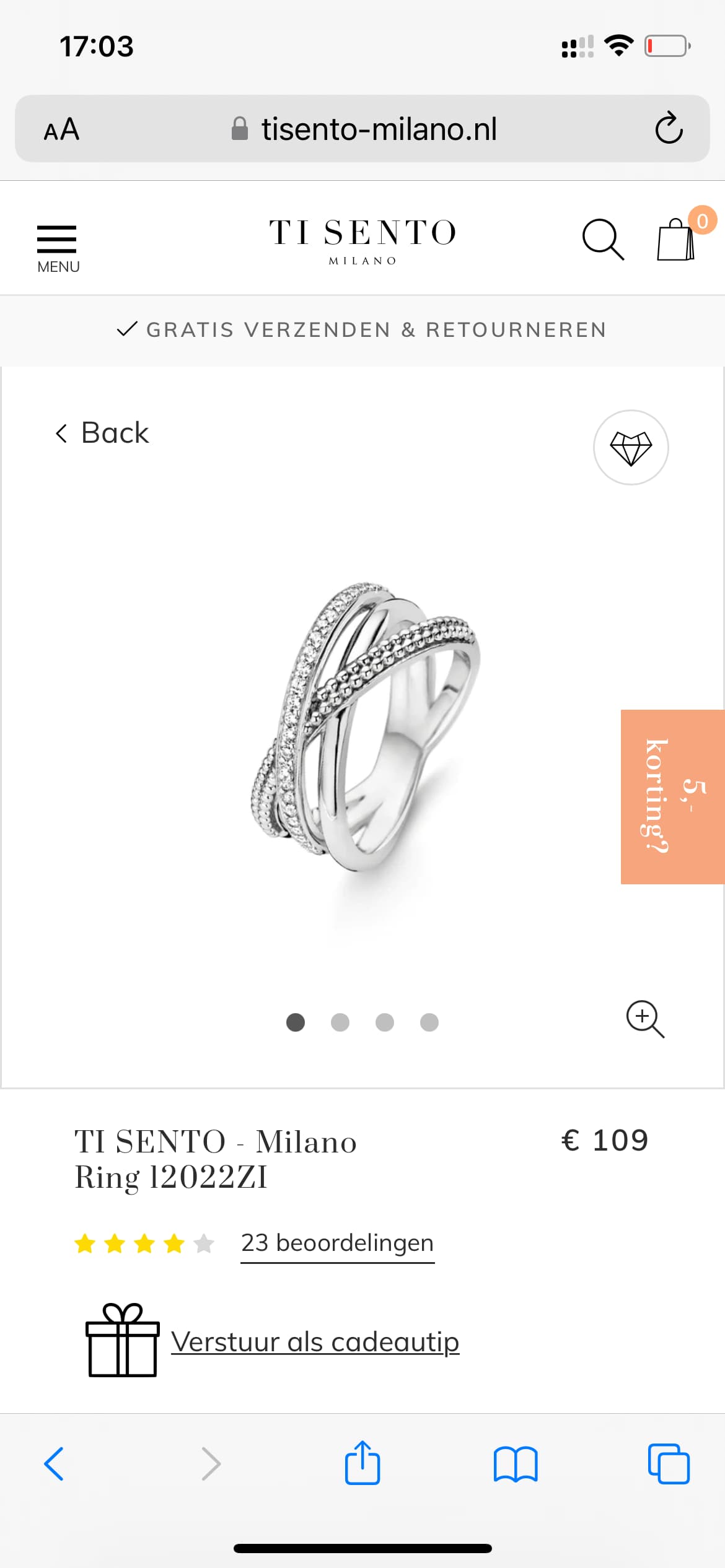Select the second image page dot
The height and width of the screenshot is (1568, 725).
(x=340, y=1022)
